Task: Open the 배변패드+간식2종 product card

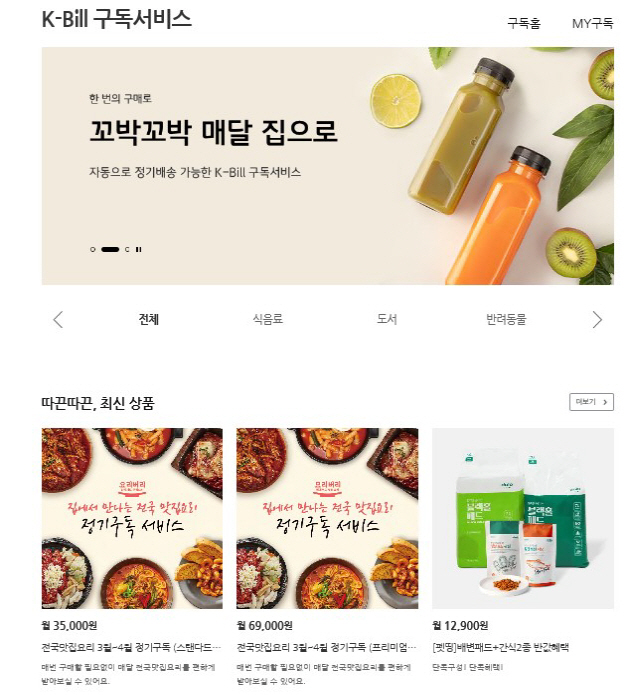Action: 522,518
